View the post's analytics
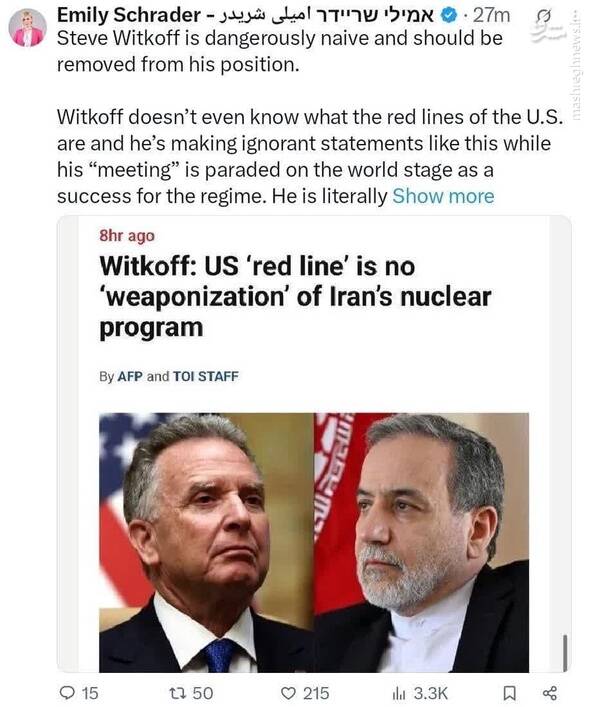 399,691
